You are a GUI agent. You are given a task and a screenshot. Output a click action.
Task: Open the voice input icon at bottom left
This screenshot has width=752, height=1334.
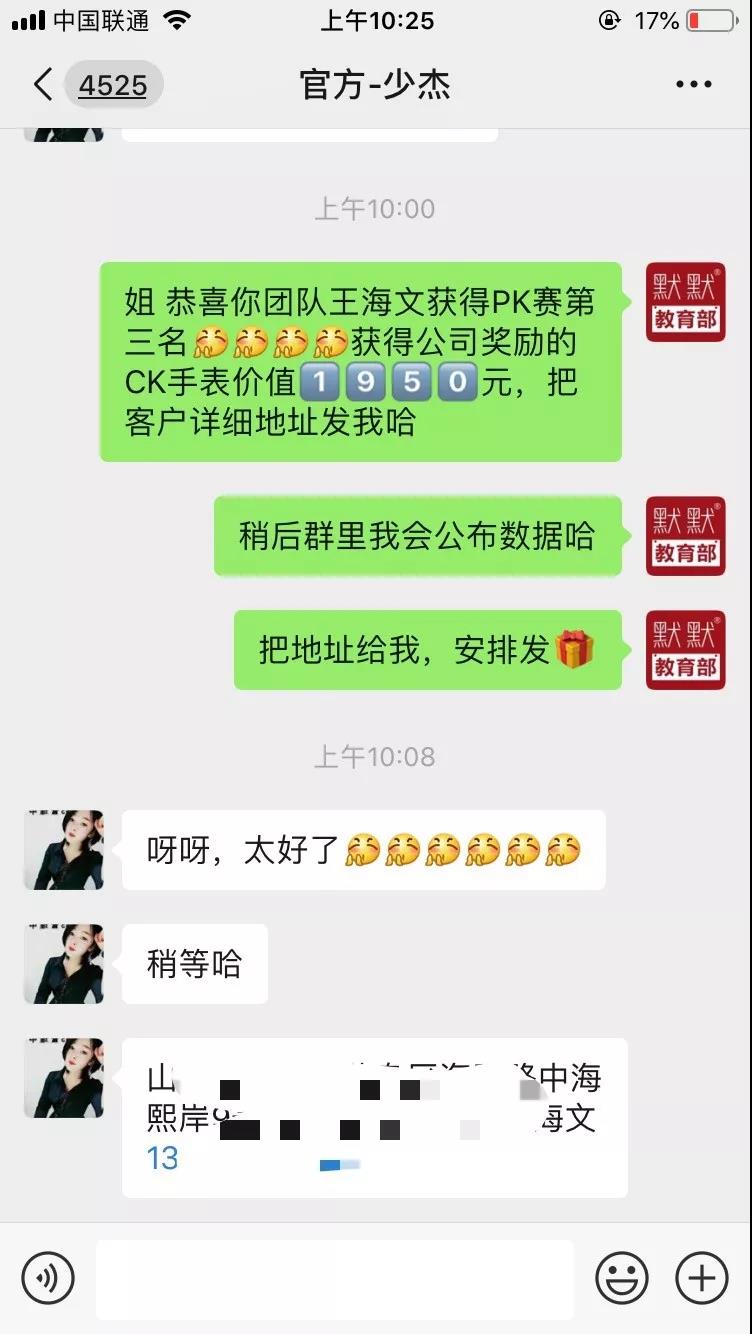[47, 1278]
